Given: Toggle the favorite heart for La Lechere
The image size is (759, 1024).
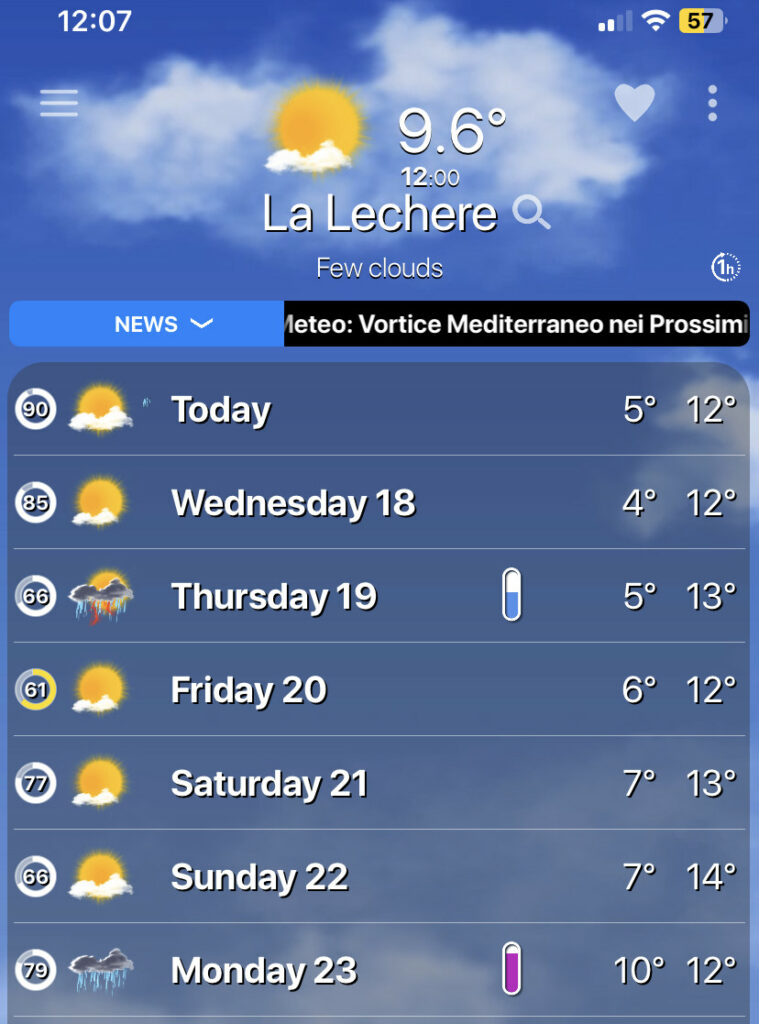Looking at the screenshot, I should pyautogui.click(x=635, y=101).
